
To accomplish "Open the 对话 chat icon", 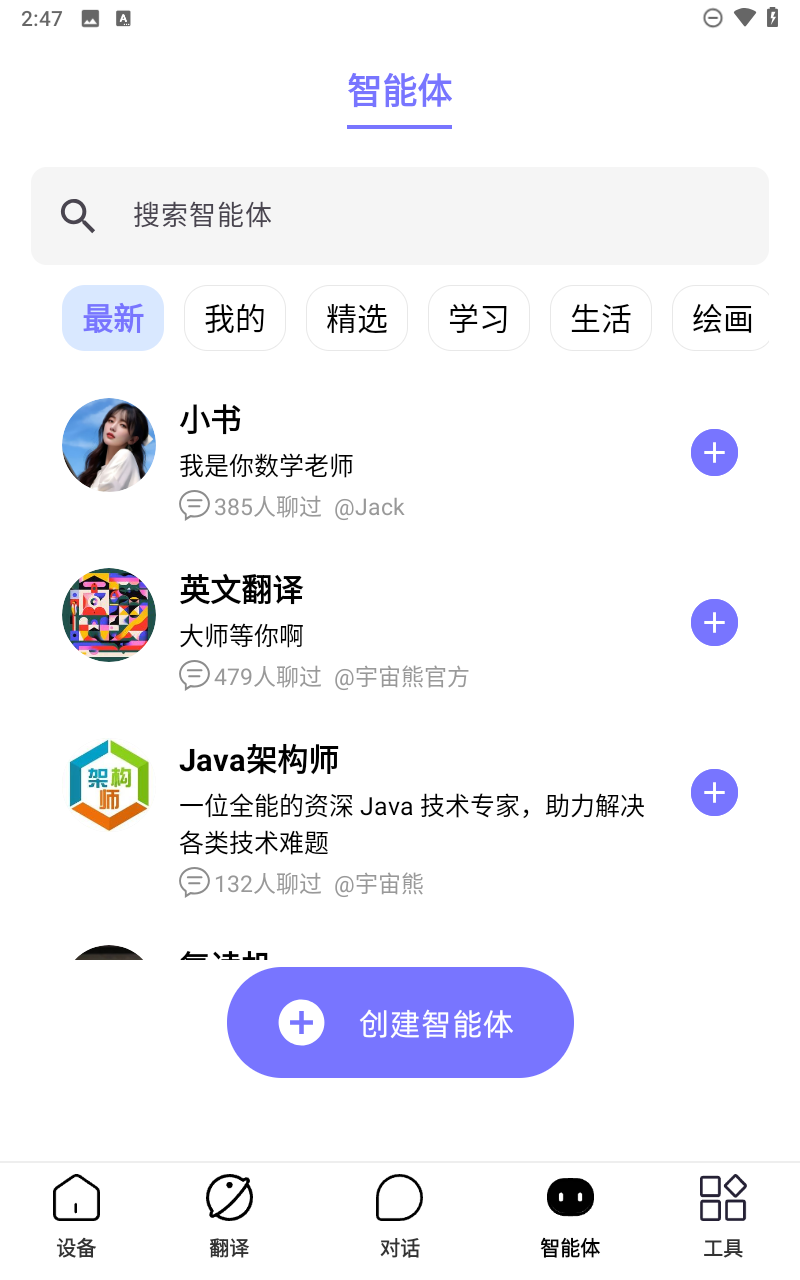I will tap(399, 1213).
